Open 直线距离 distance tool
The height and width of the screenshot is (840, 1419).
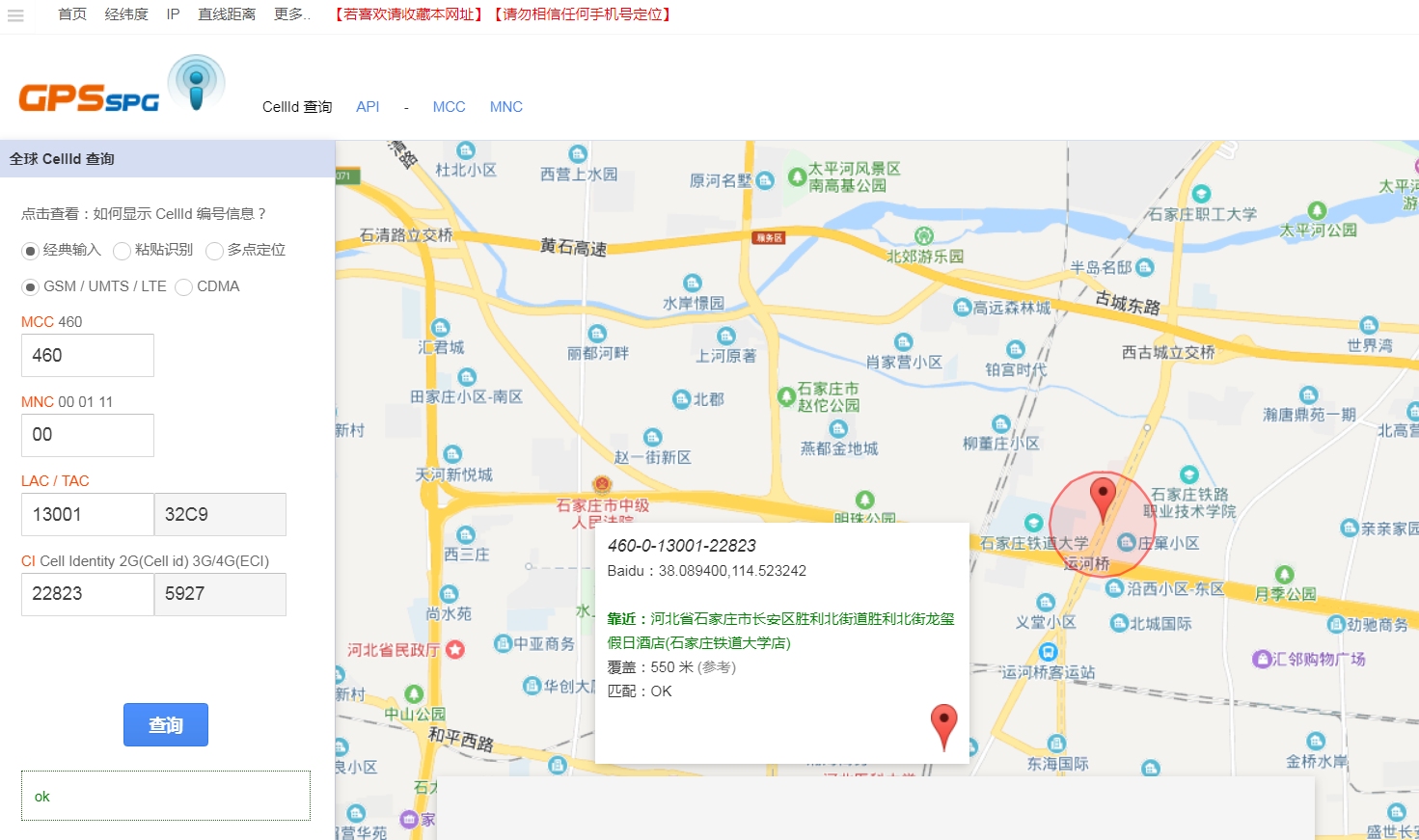pos(227,14)
